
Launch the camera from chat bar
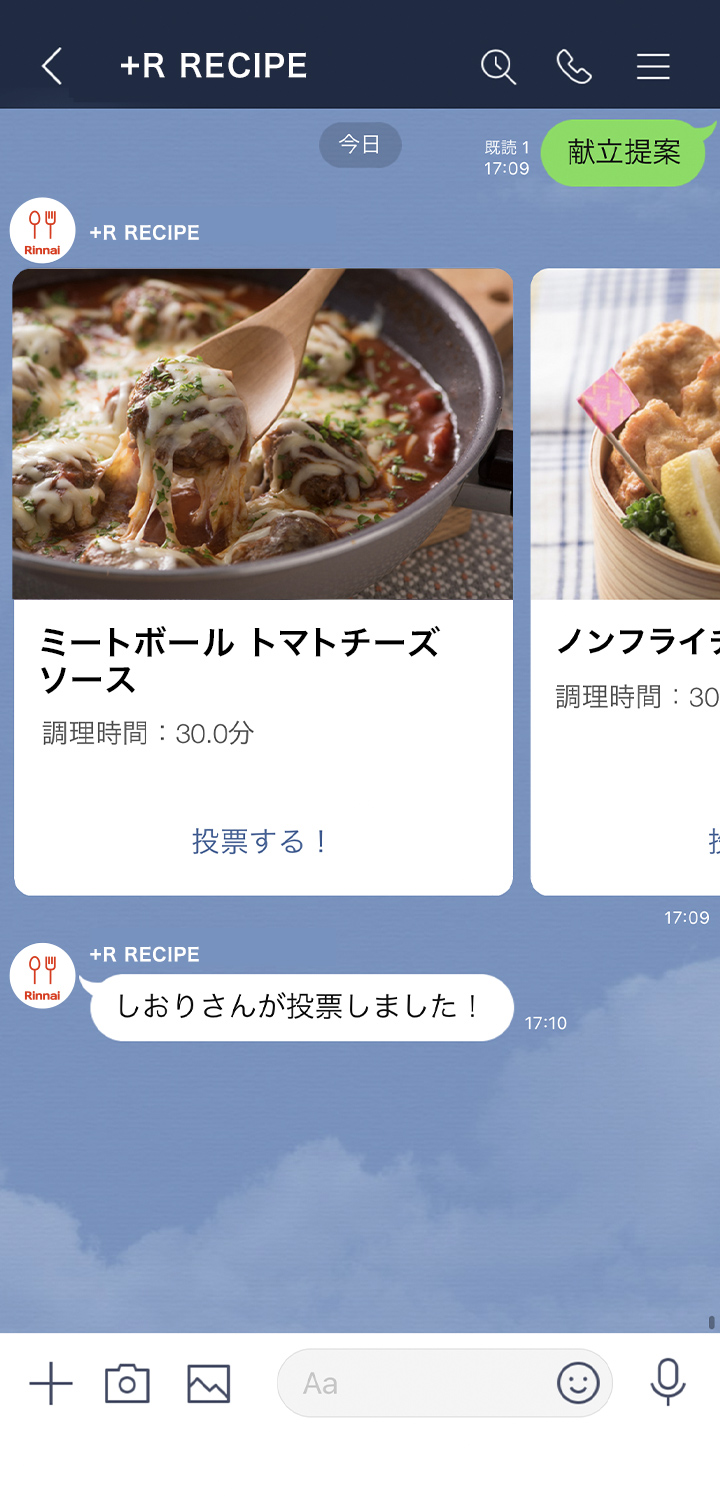click(x=127, y=1384)
